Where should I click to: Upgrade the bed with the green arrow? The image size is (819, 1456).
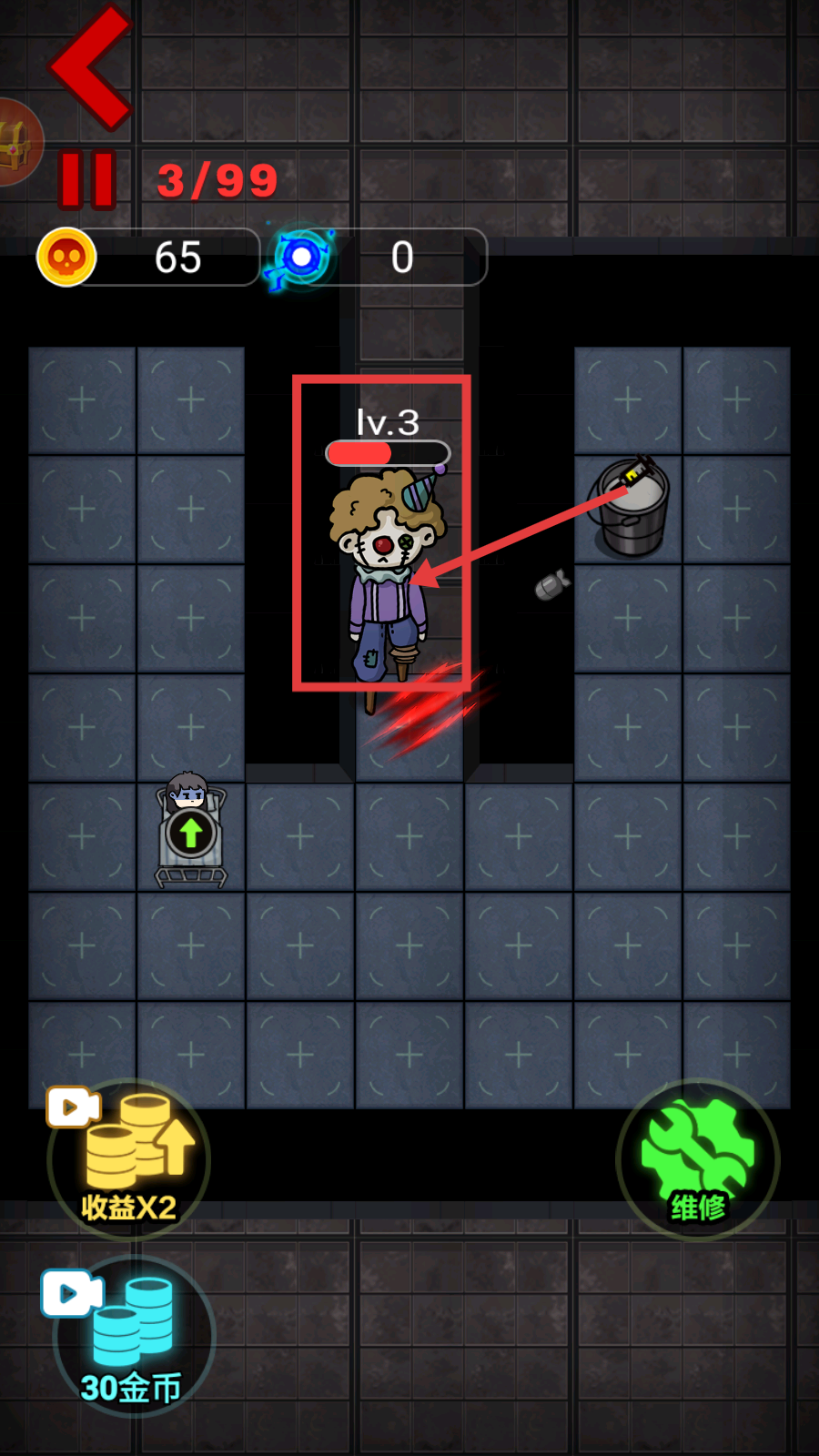pyautogui.click(x=190, y=834)
